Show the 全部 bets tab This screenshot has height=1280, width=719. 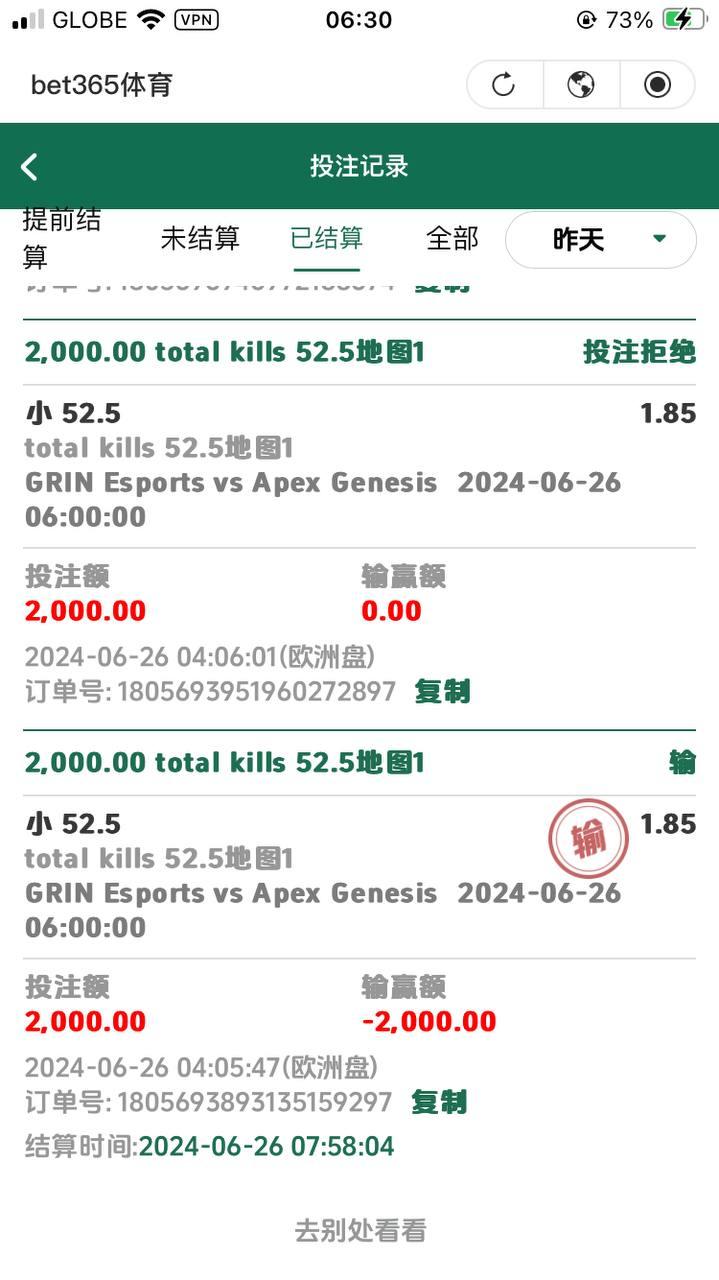pyautogui.click(x=452, y=239)
